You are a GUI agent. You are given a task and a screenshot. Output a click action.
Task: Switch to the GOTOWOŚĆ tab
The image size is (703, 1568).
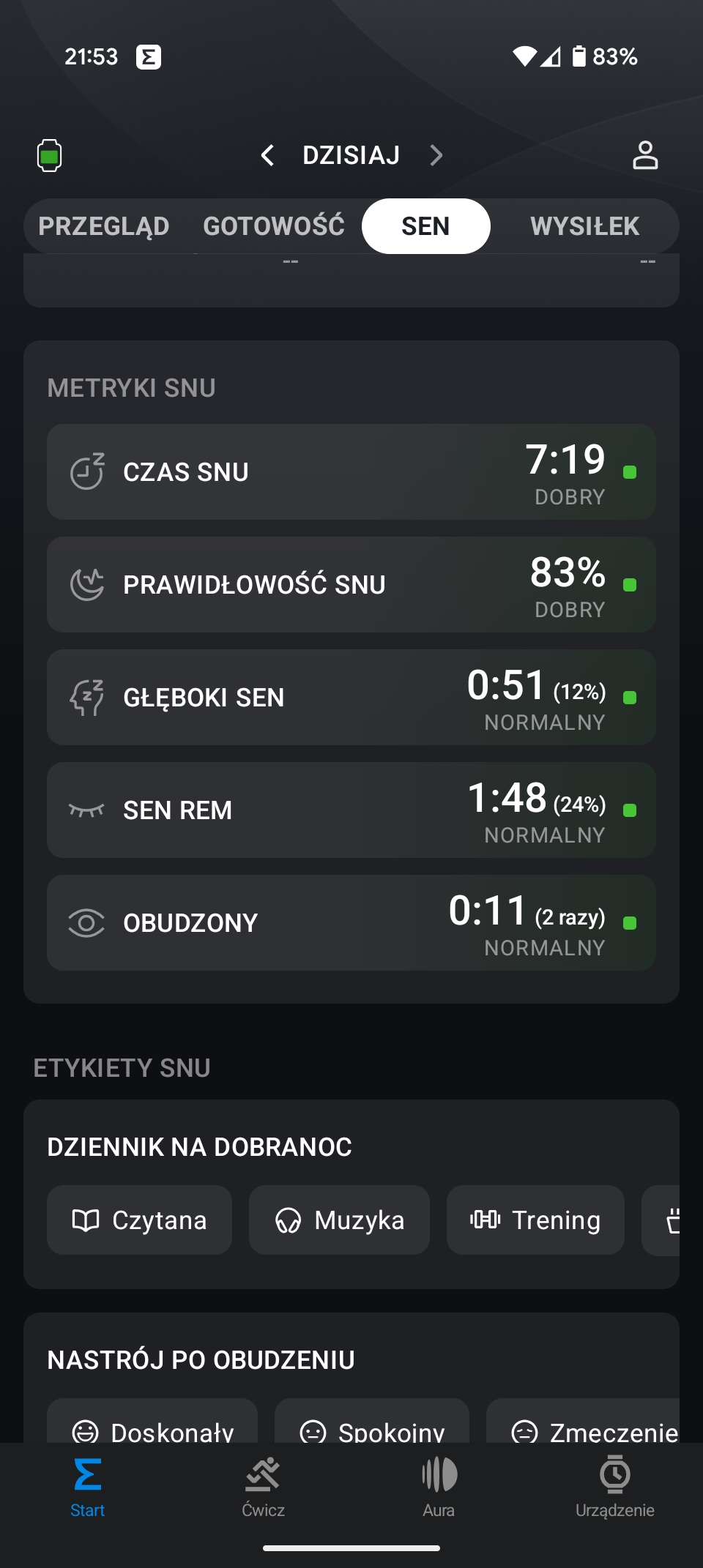pos(274,226)
